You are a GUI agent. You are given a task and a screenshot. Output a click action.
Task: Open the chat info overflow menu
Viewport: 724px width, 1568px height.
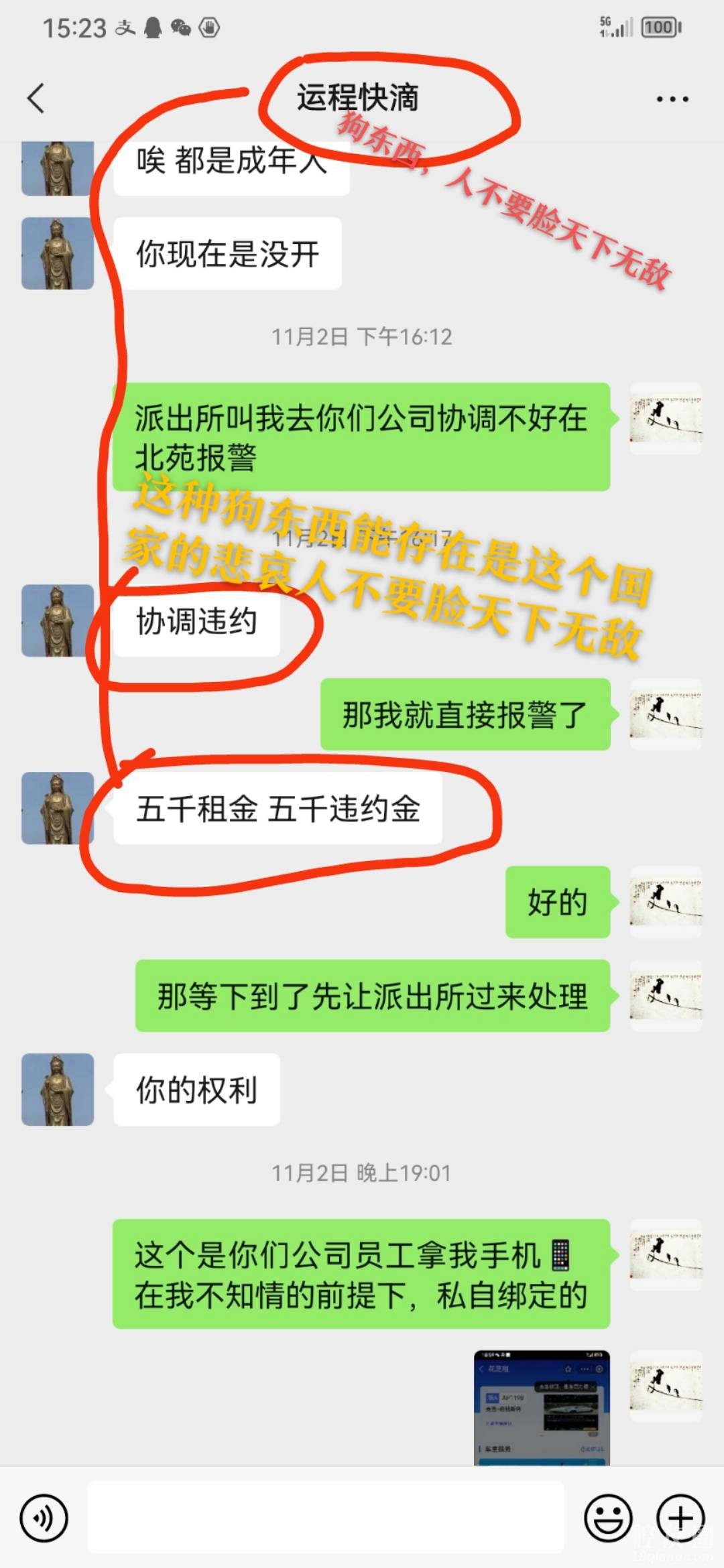pyautogui.click(x=672, y=99)
